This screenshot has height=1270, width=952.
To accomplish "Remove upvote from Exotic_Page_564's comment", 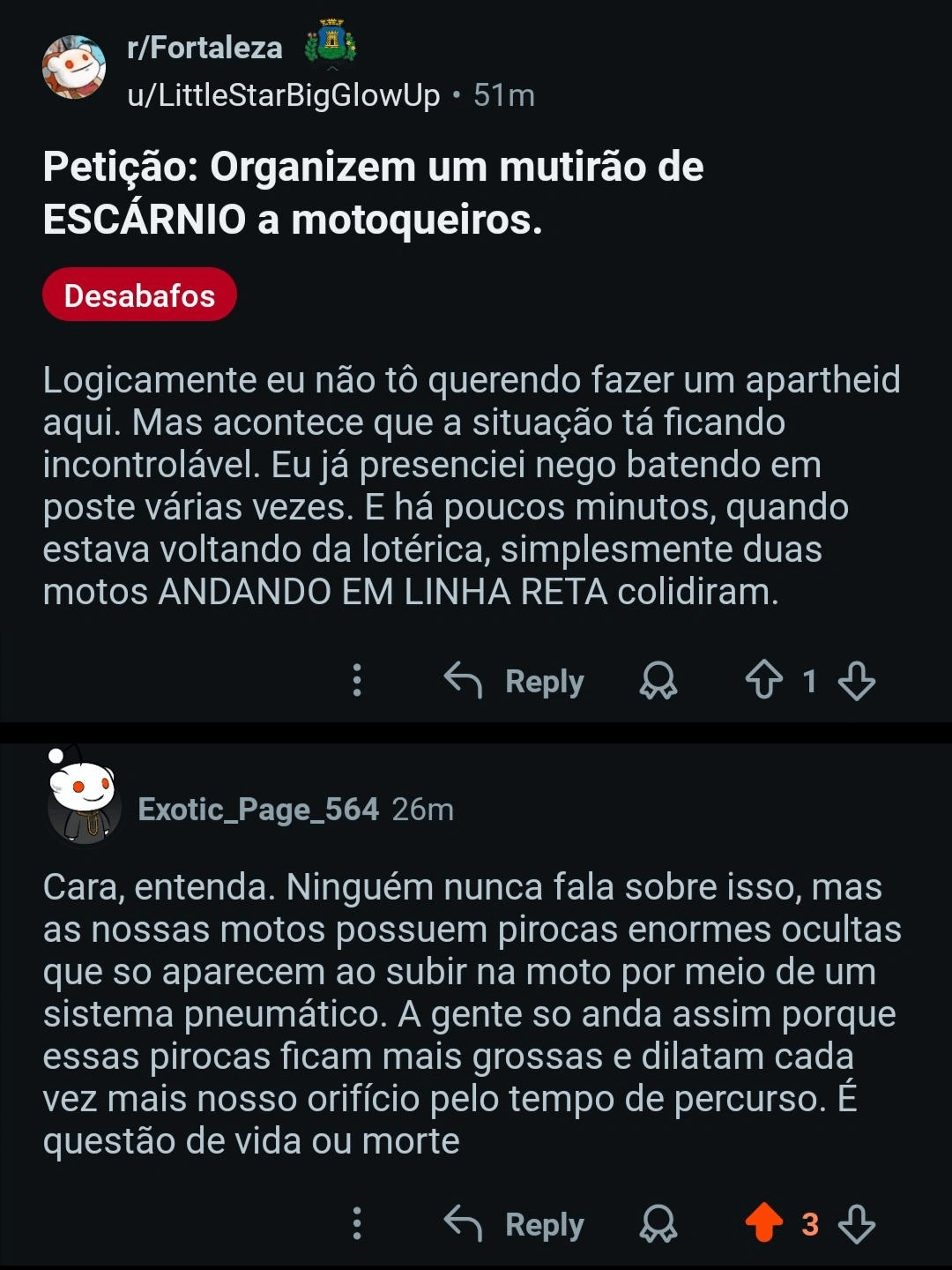I will pos(763,1223).
